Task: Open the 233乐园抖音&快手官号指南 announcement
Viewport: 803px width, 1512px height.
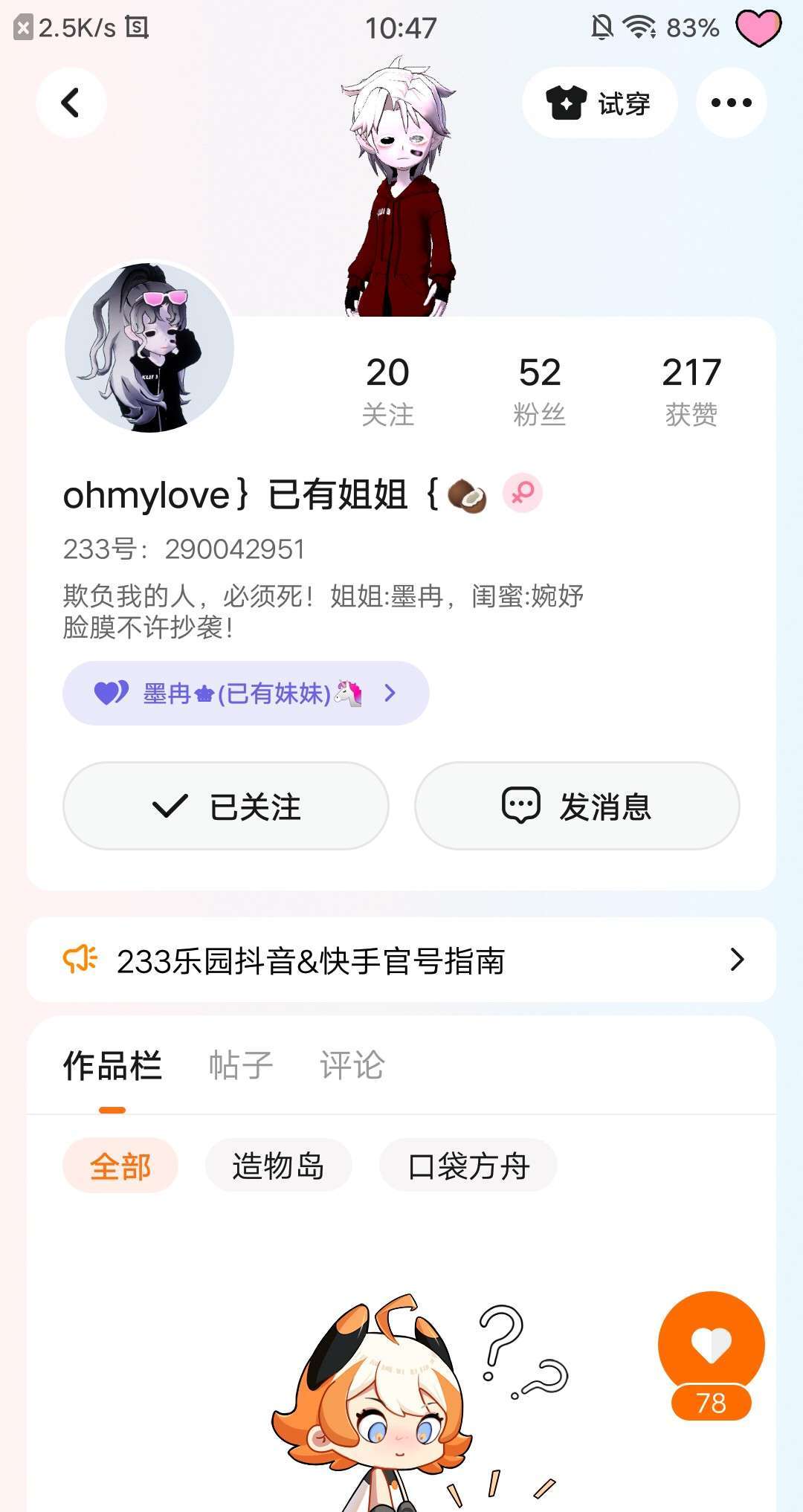Action: coord(401,960)
